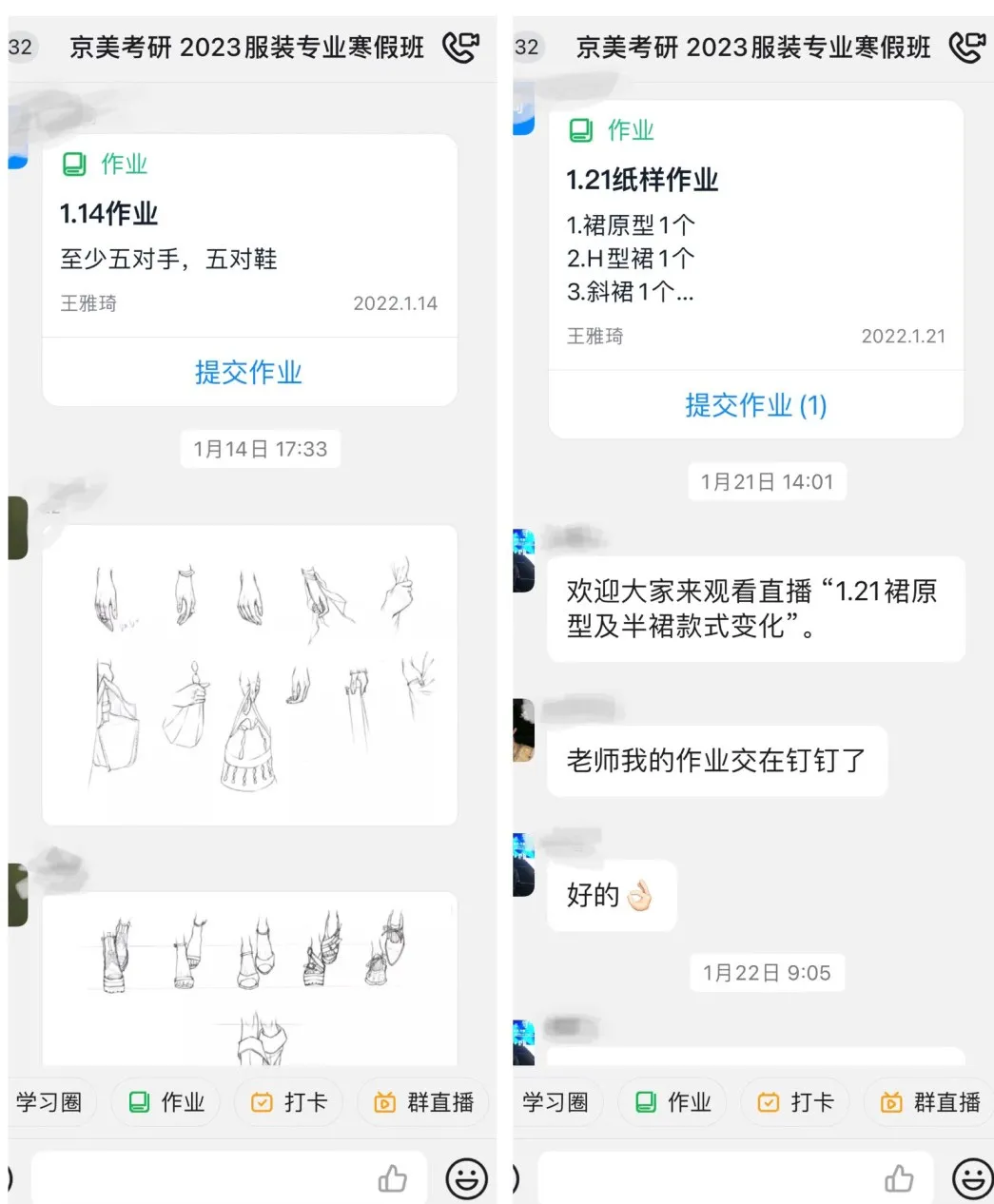Open the 学习圈 study circle icon

tap(46, 1102)
